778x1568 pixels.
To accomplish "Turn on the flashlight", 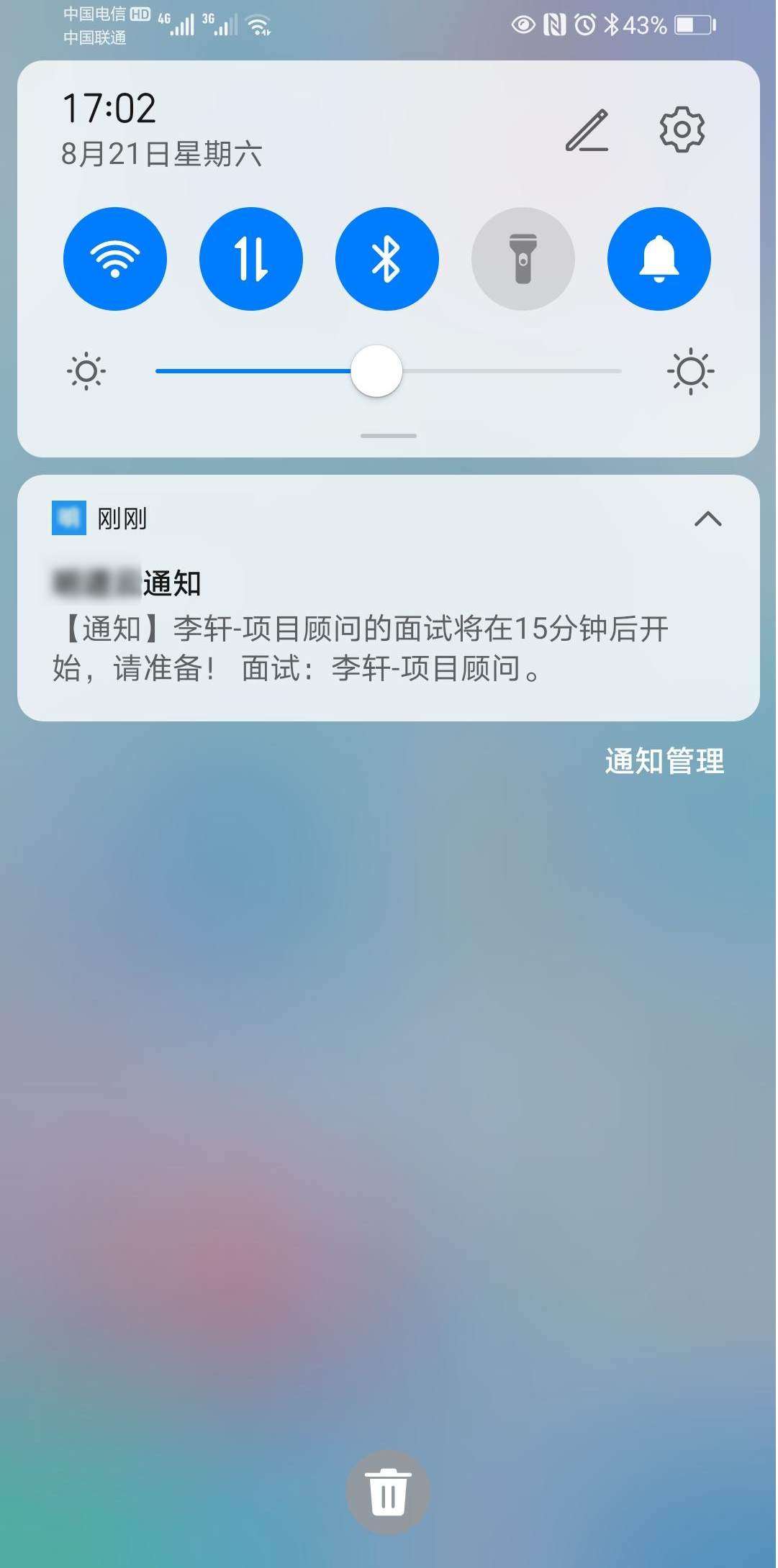I will coord(523,259).
